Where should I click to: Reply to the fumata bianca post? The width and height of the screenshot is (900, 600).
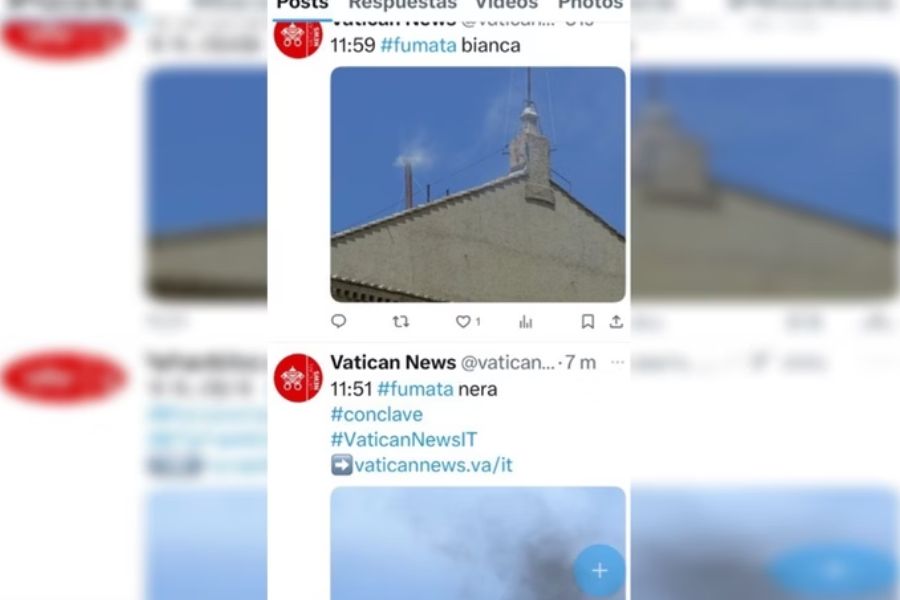(x=339, y=321)
